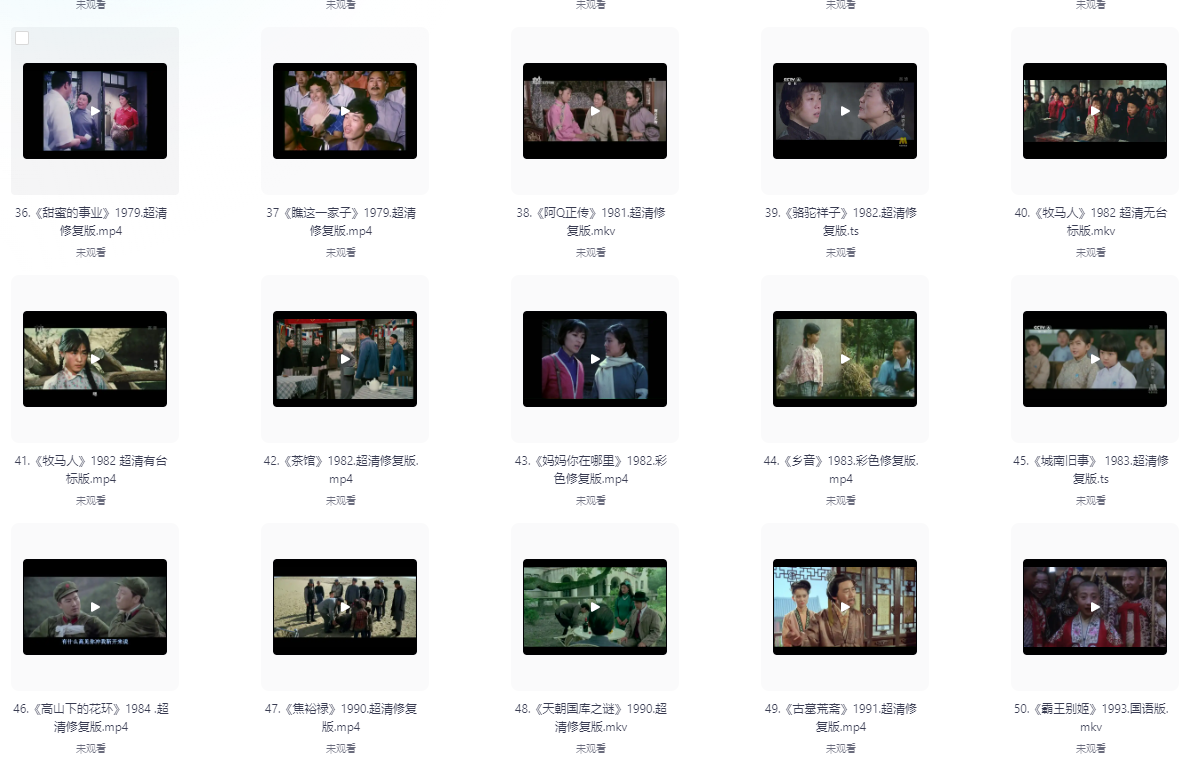Play video 44 乡音 1983
This screenshot has width=1190, height=768.
[845, 359]
